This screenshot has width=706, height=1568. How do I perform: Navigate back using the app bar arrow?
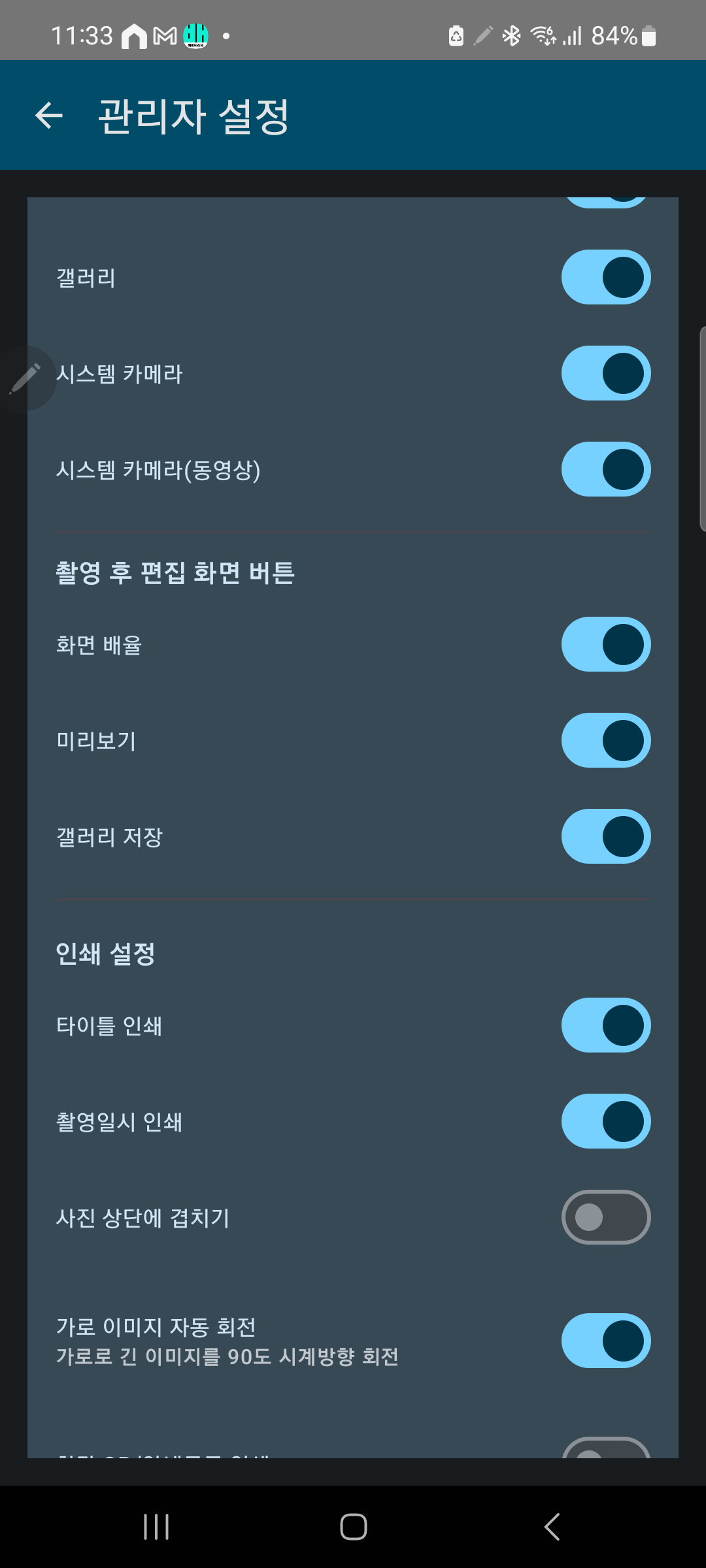(x=48, y=115)
